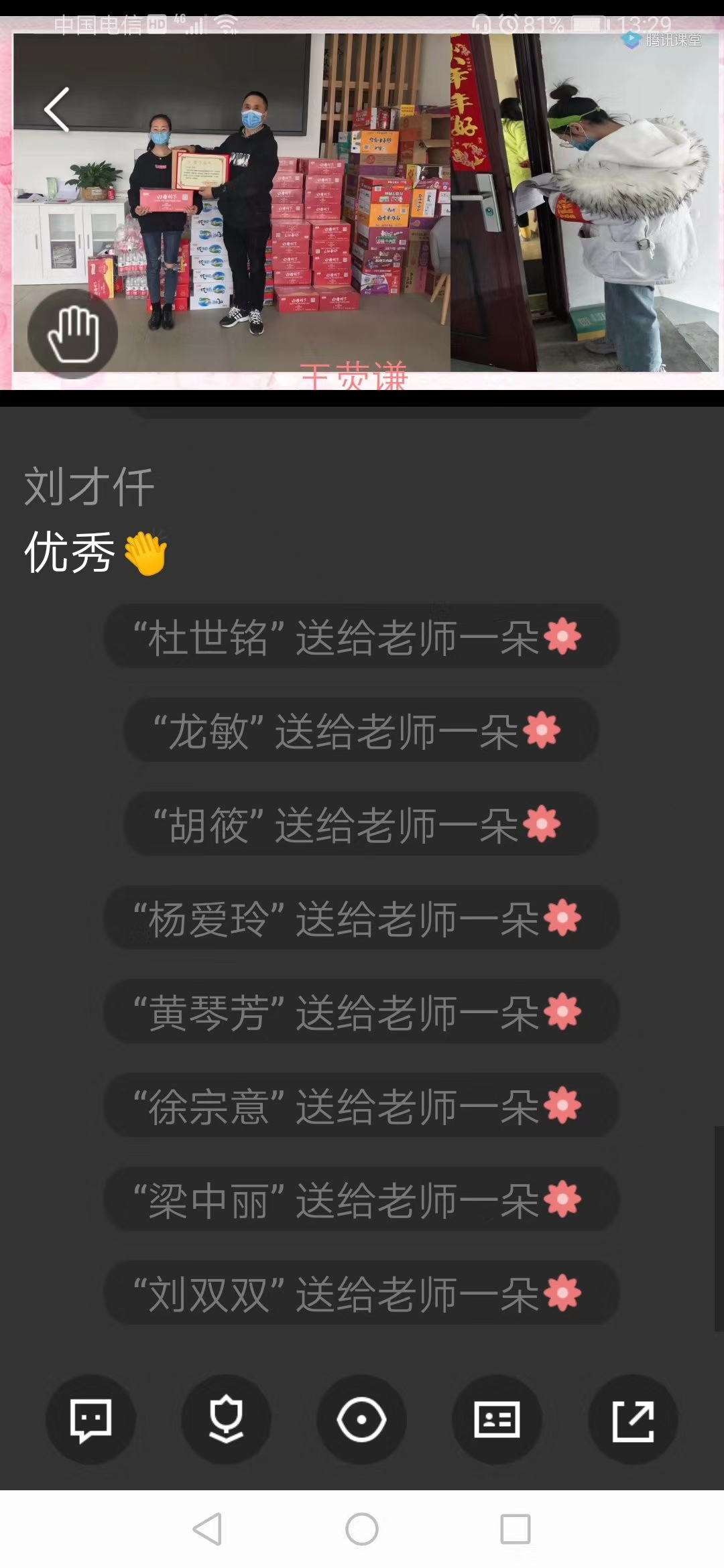The height and width of the screenshot is (1568, 724).
Task: Open the member list card icon
Action: point(497,1419)
